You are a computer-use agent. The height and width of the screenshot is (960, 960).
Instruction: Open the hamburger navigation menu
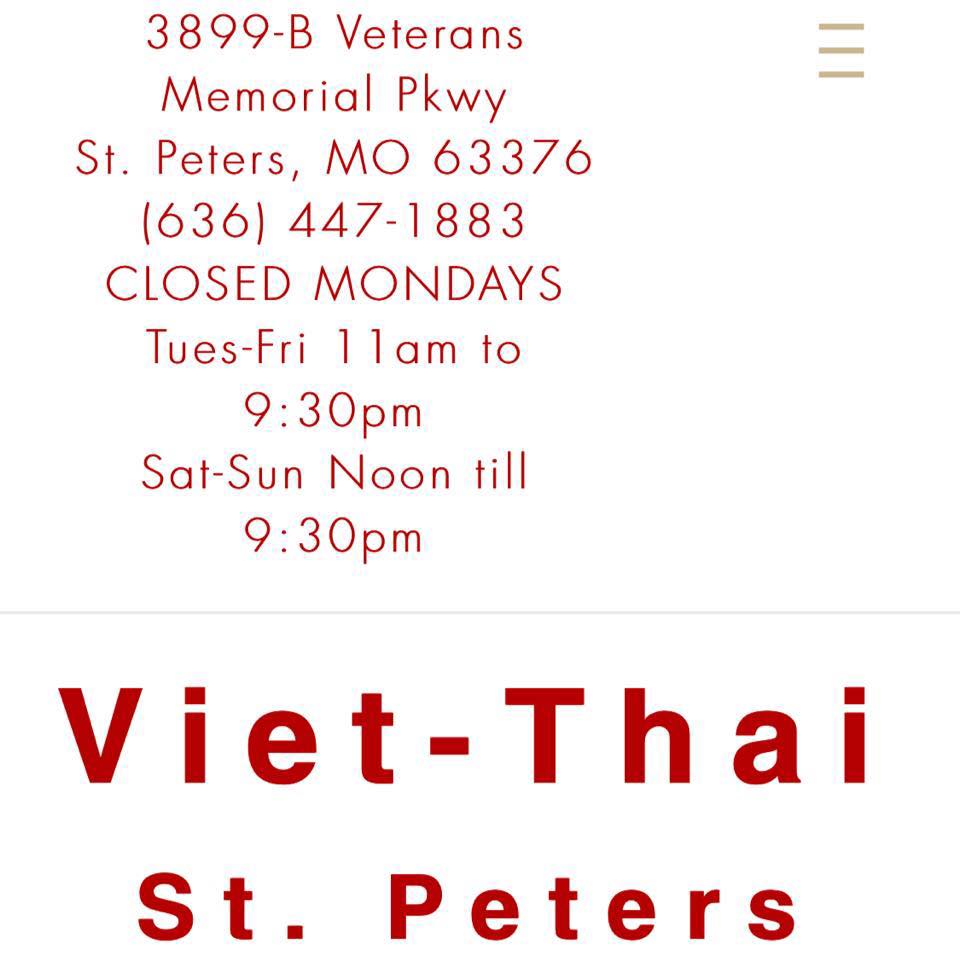(x=841, y=51)
